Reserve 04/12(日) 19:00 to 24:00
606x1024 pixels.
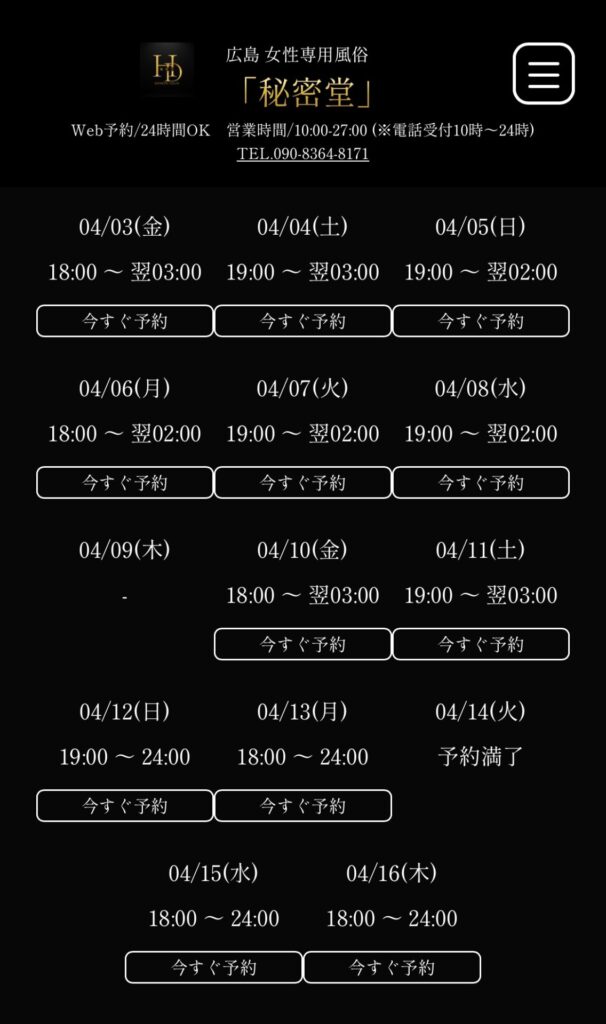tap(125, 805)
